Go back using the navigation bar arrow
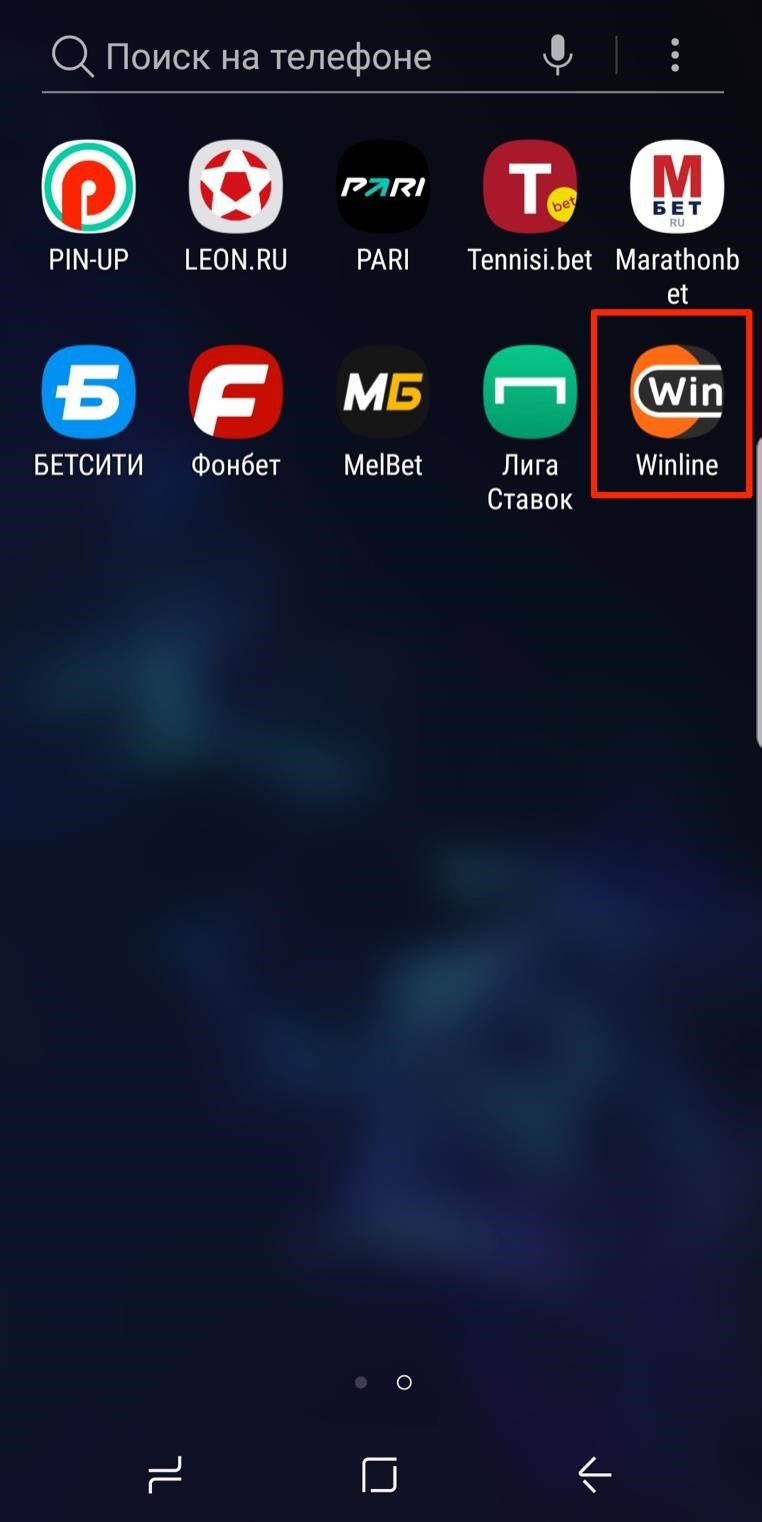 pyautogui.click(x=594, y=1474)
